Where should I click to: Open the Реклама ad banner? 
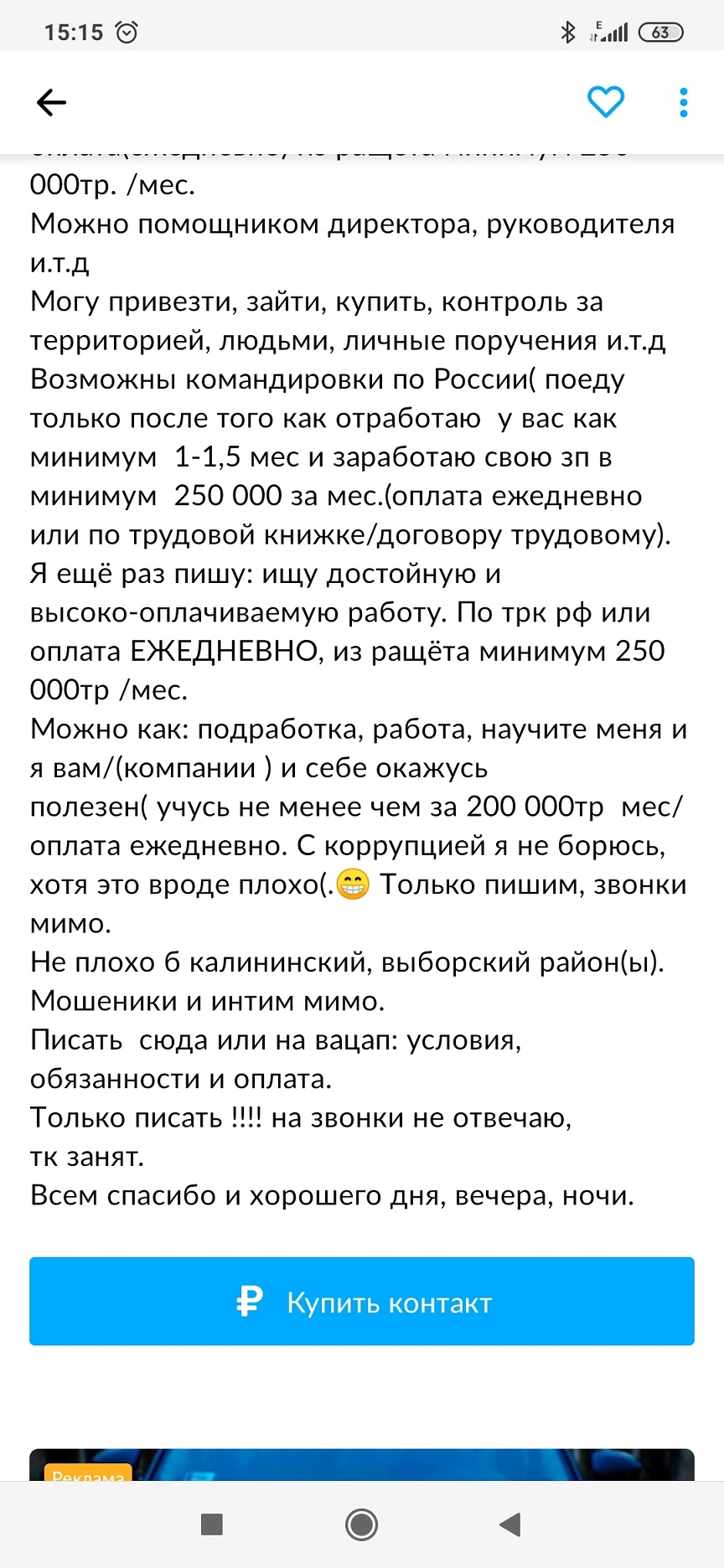(362, 1465)
